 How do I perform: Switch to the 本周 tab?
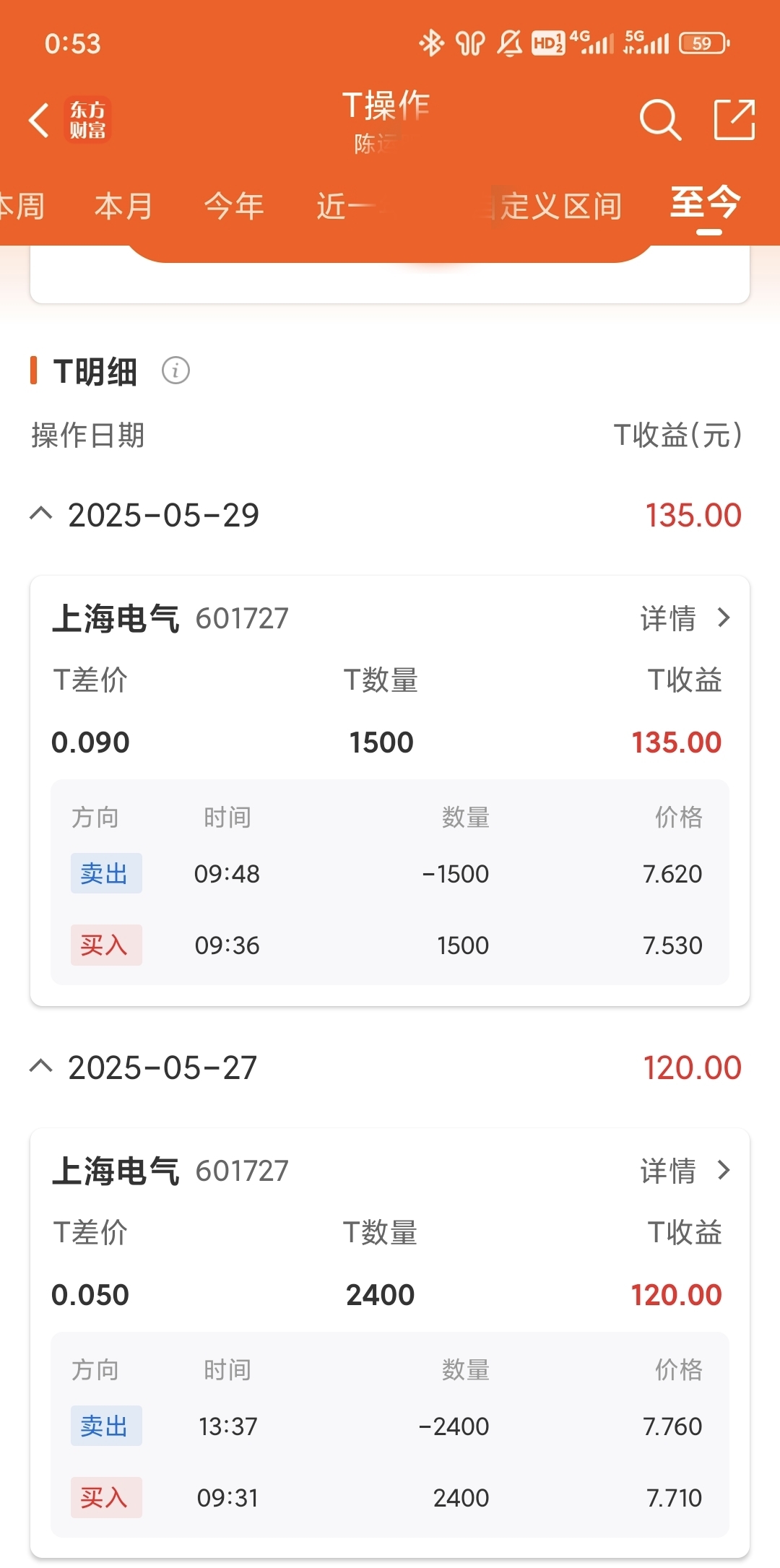[x=22, y=207]
